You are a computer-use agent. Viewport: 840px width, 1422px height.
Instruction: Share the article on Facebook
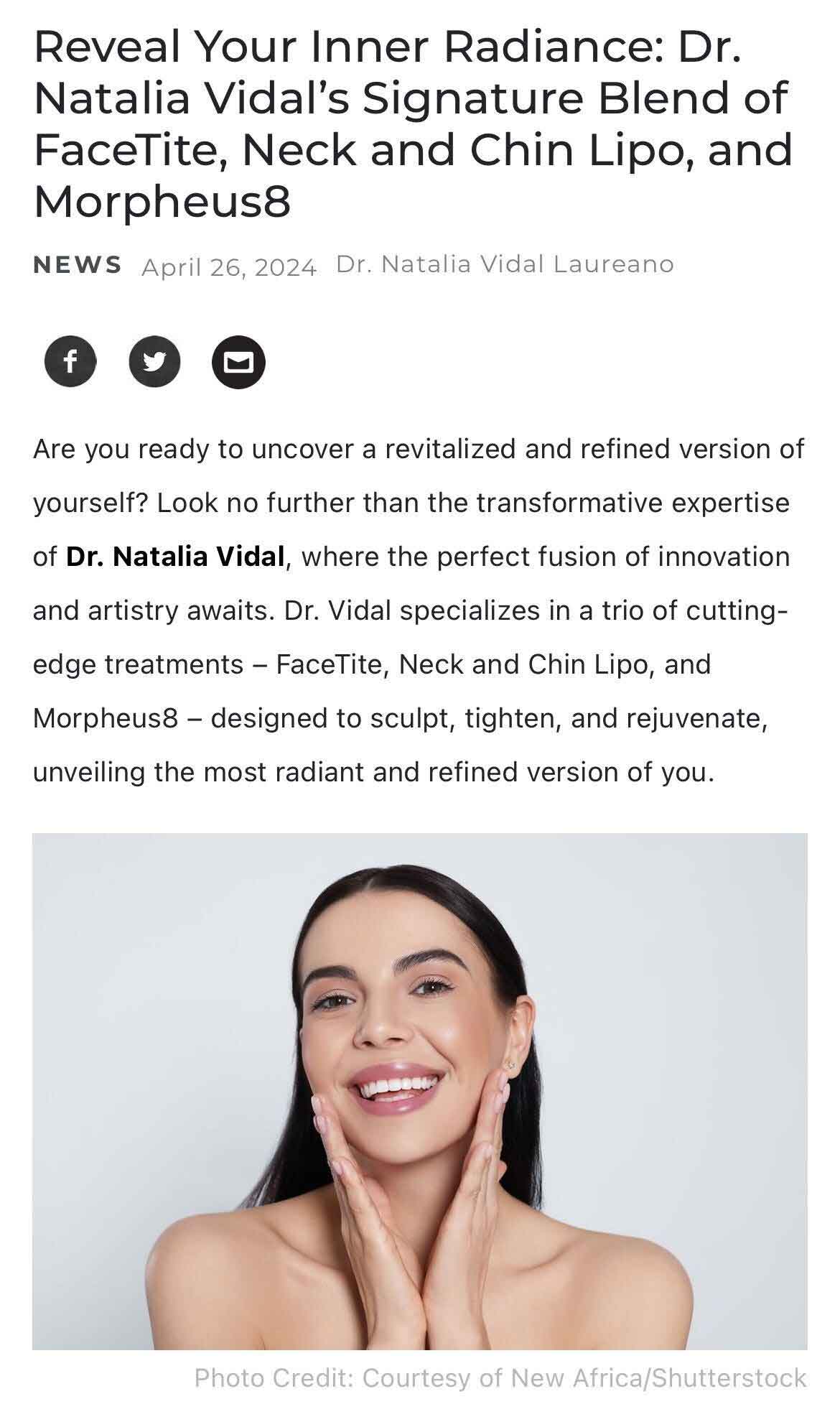pos(70,361)
